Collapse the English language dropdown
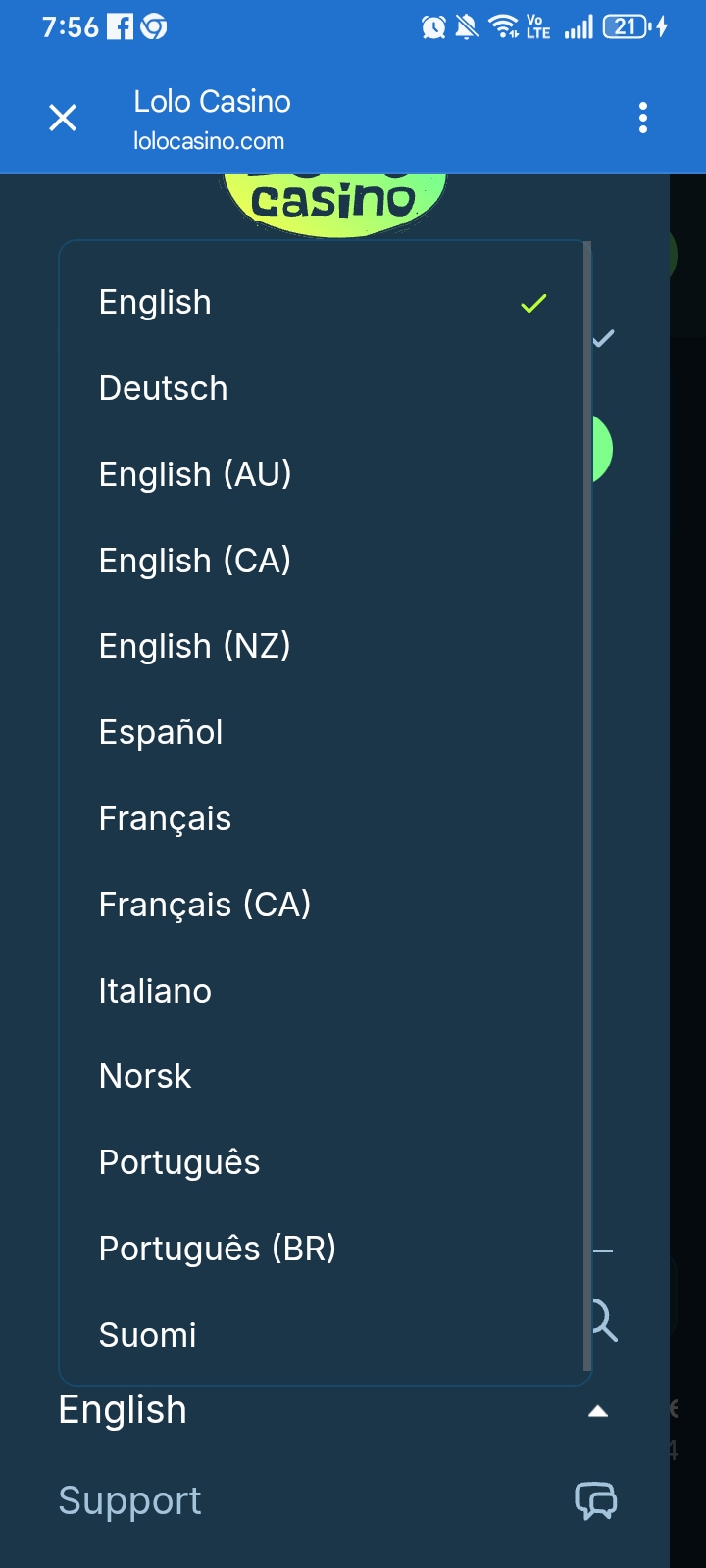706x1568 pixels. coord(333,1411)
